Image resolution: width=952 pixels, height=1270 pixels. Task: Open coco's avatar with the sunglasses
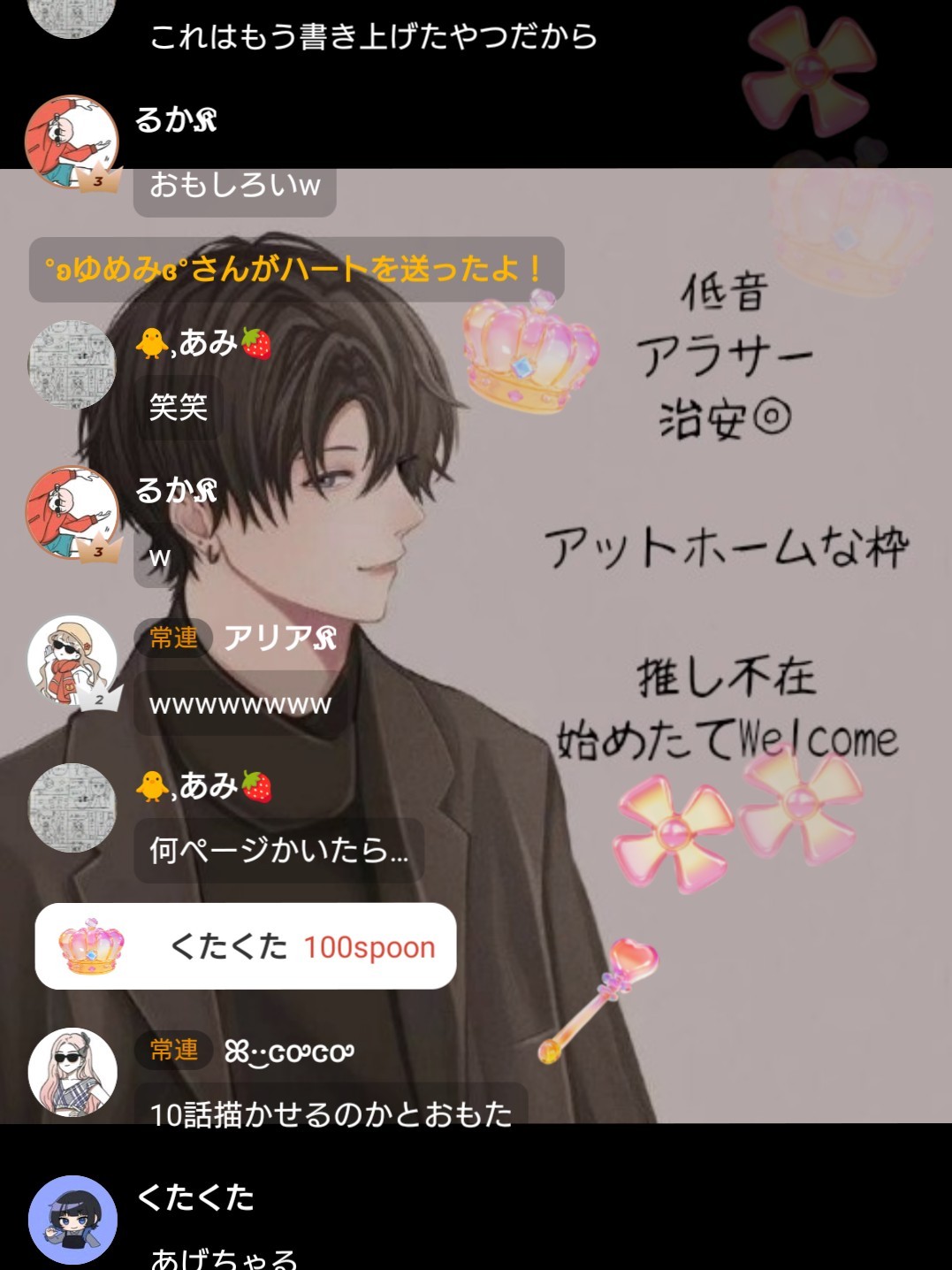point(72,1072)
